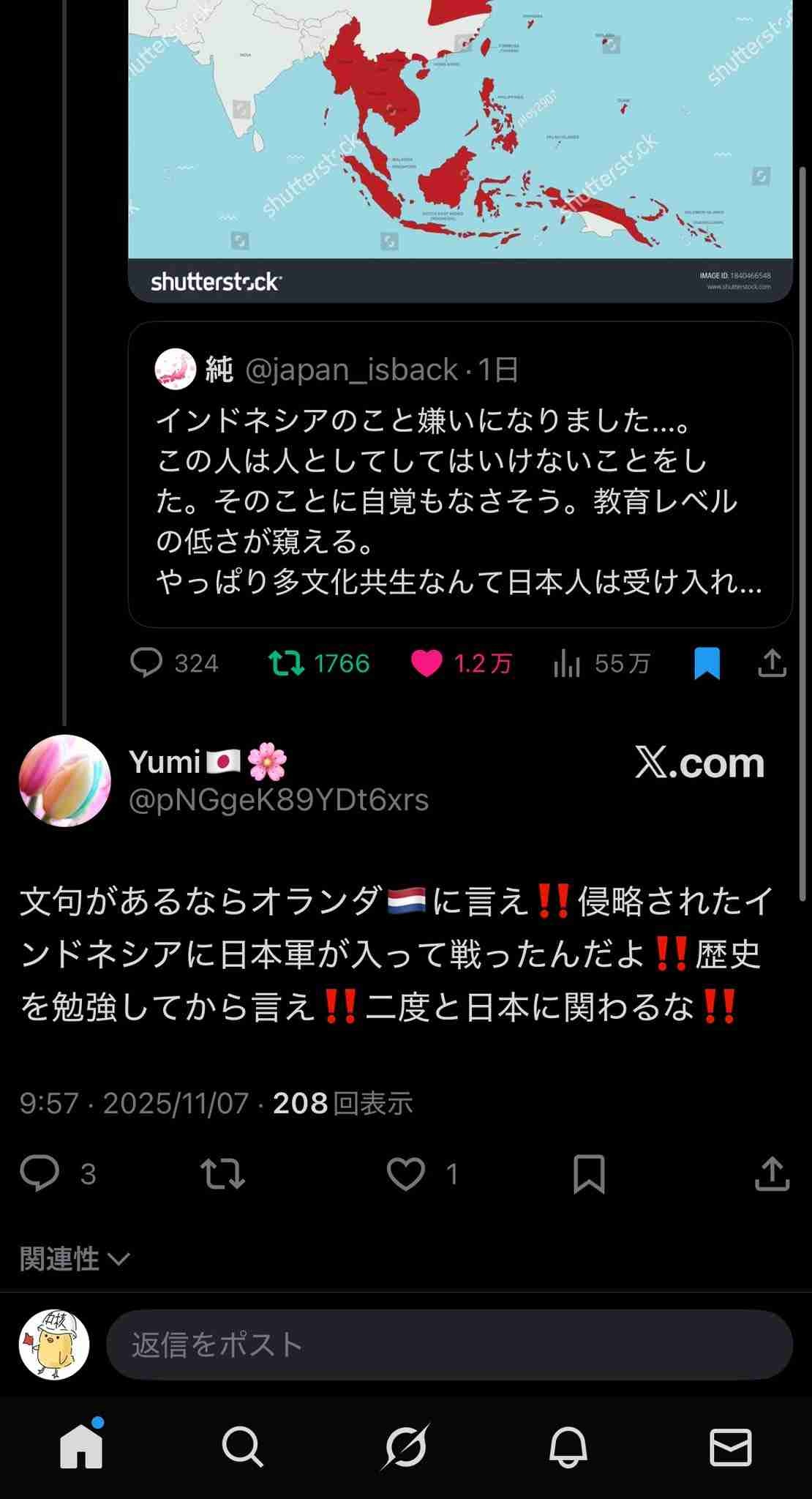
Task: Switch to the Search tab
Action: [x=243, y=1447]
